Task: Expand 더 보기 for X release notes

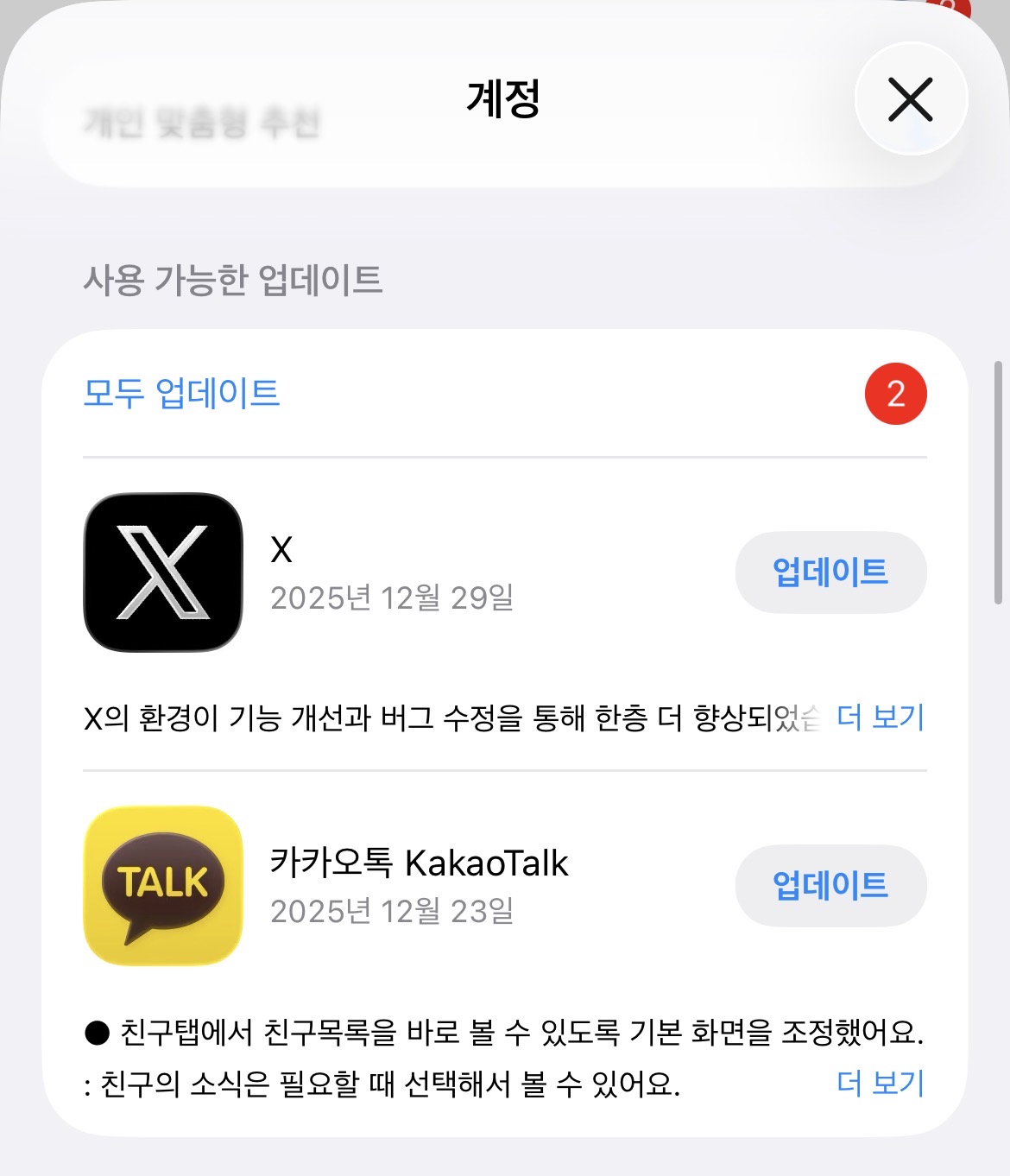Action: [879, 716]
